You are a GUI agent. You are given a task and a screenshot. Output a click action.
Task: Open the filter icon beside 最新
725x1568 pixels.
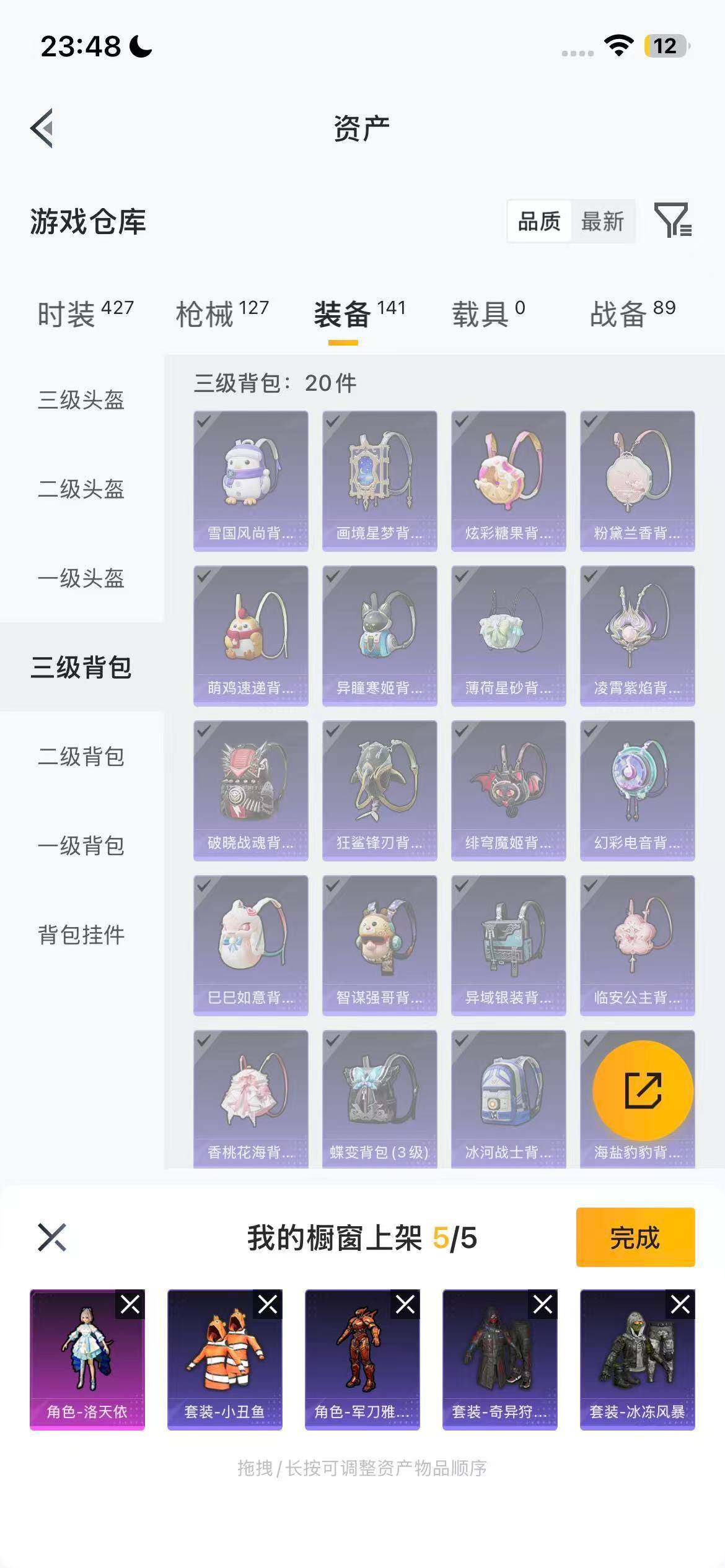(x=672, y=220)
